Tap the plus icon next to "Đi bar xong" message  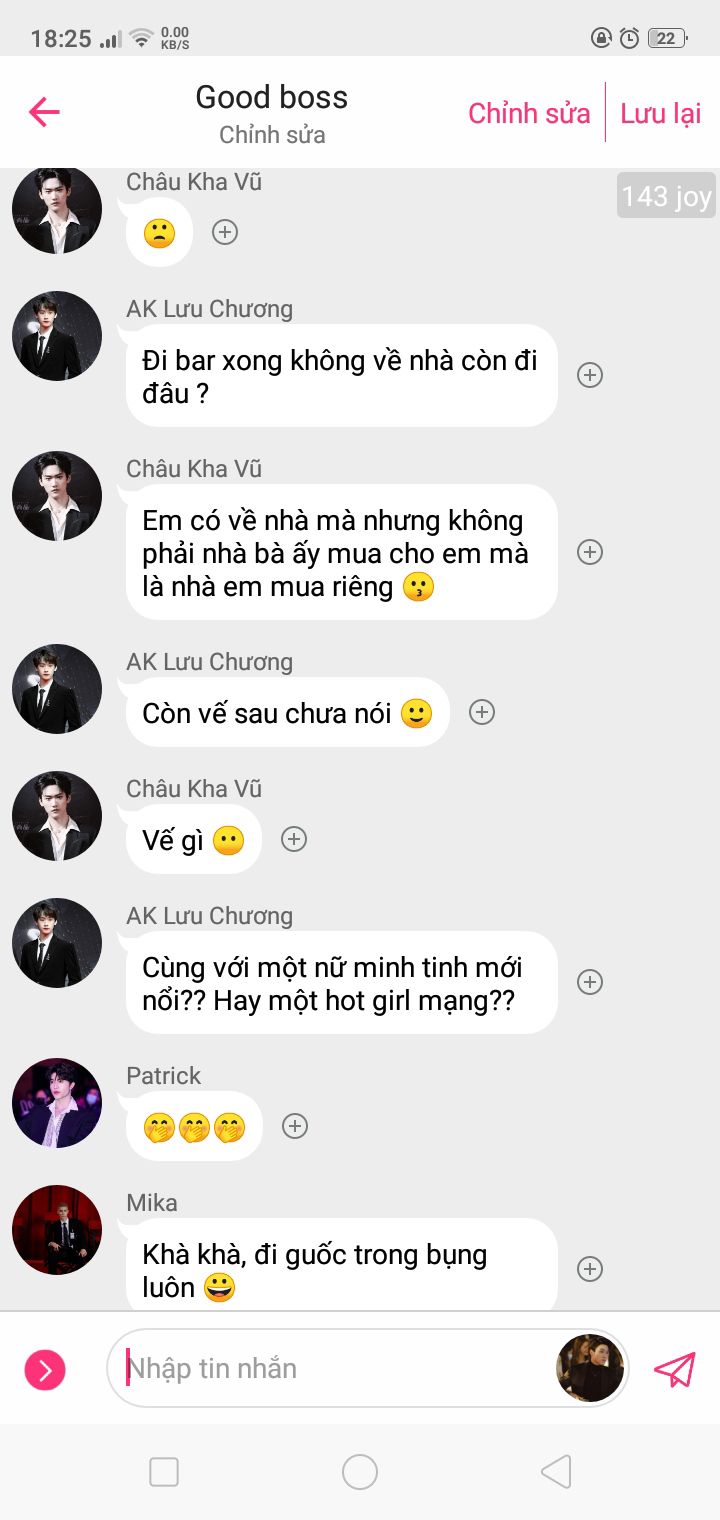(x=590, y=375)
